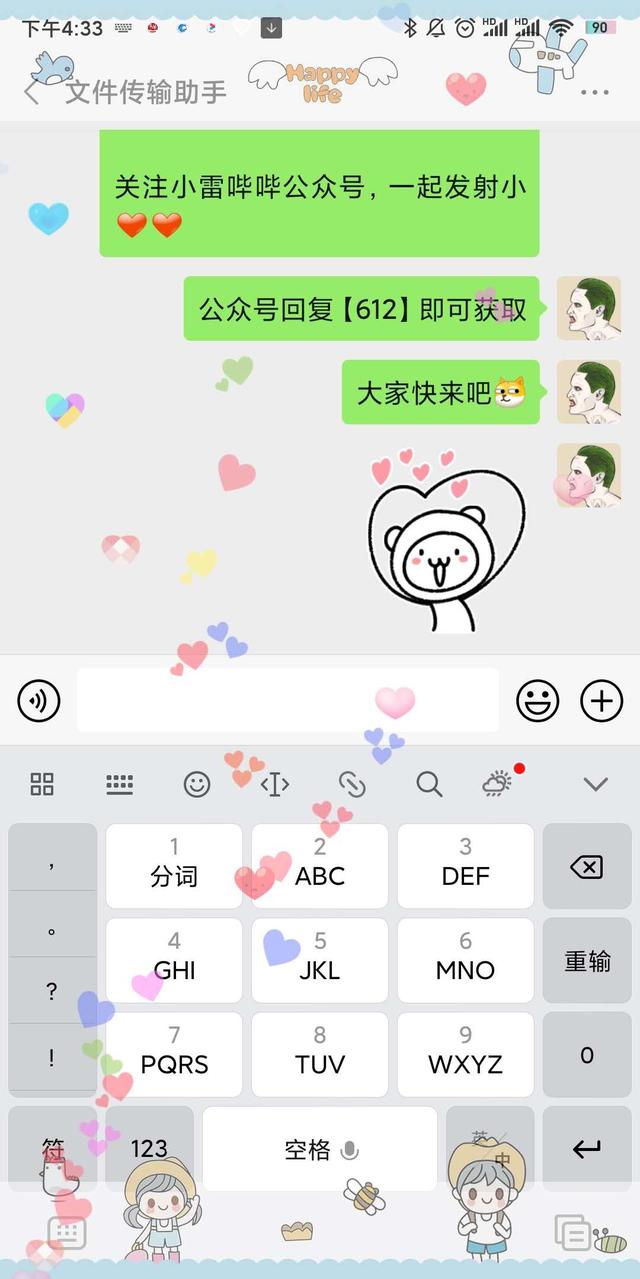
Task: Tap the avatar beside 大家快来吧 message
Action: point(588,392)
